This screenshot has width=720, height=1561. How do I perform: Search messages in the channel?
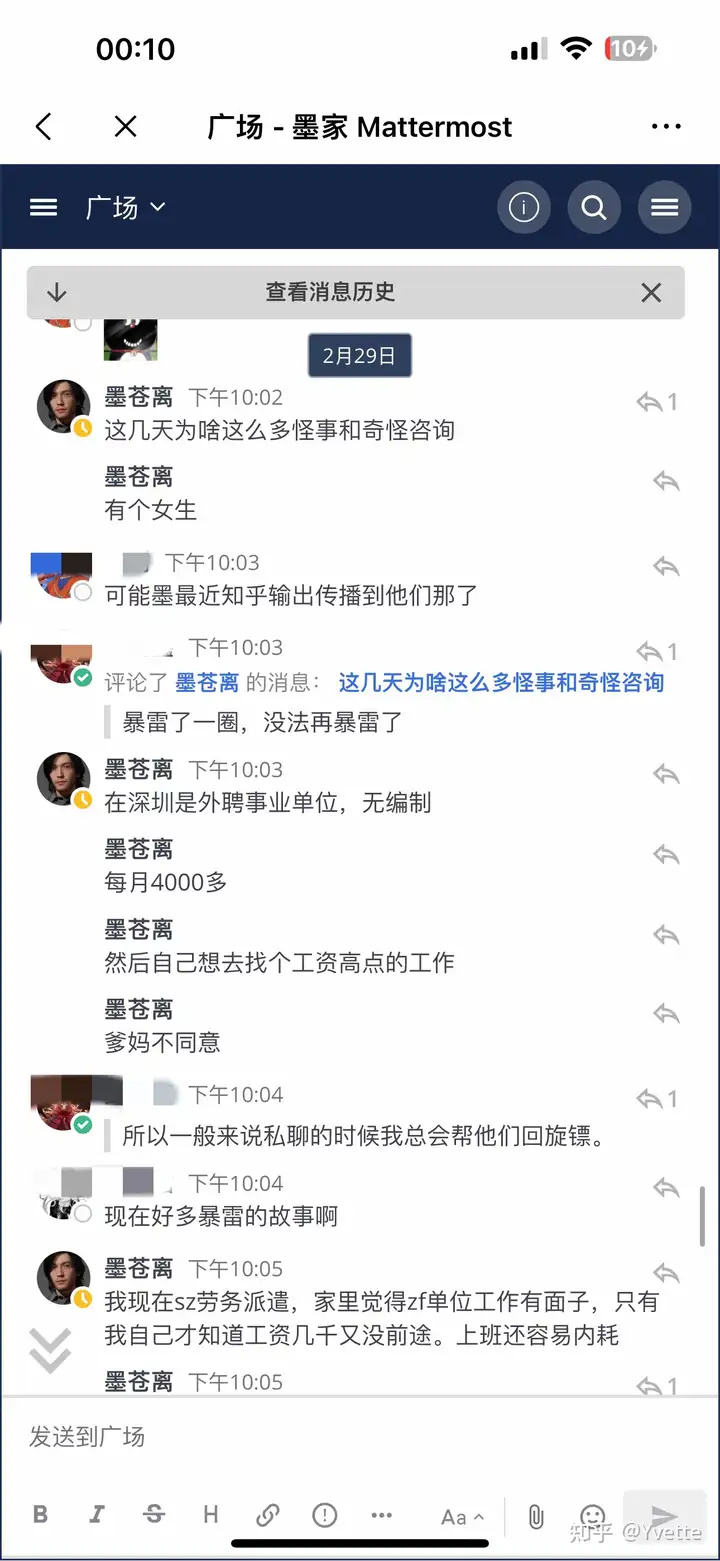point(594,207)
